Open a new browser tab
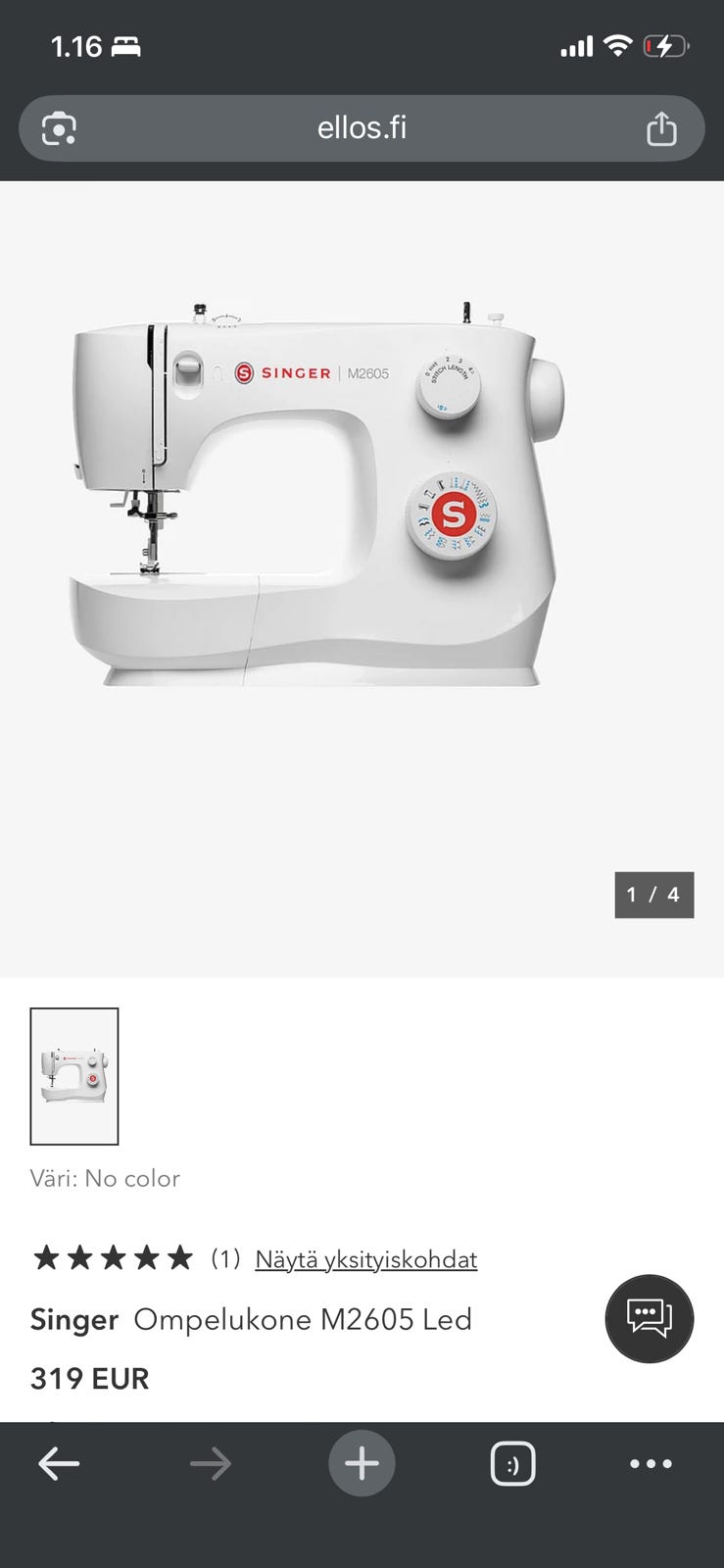 coord(362,1464)
